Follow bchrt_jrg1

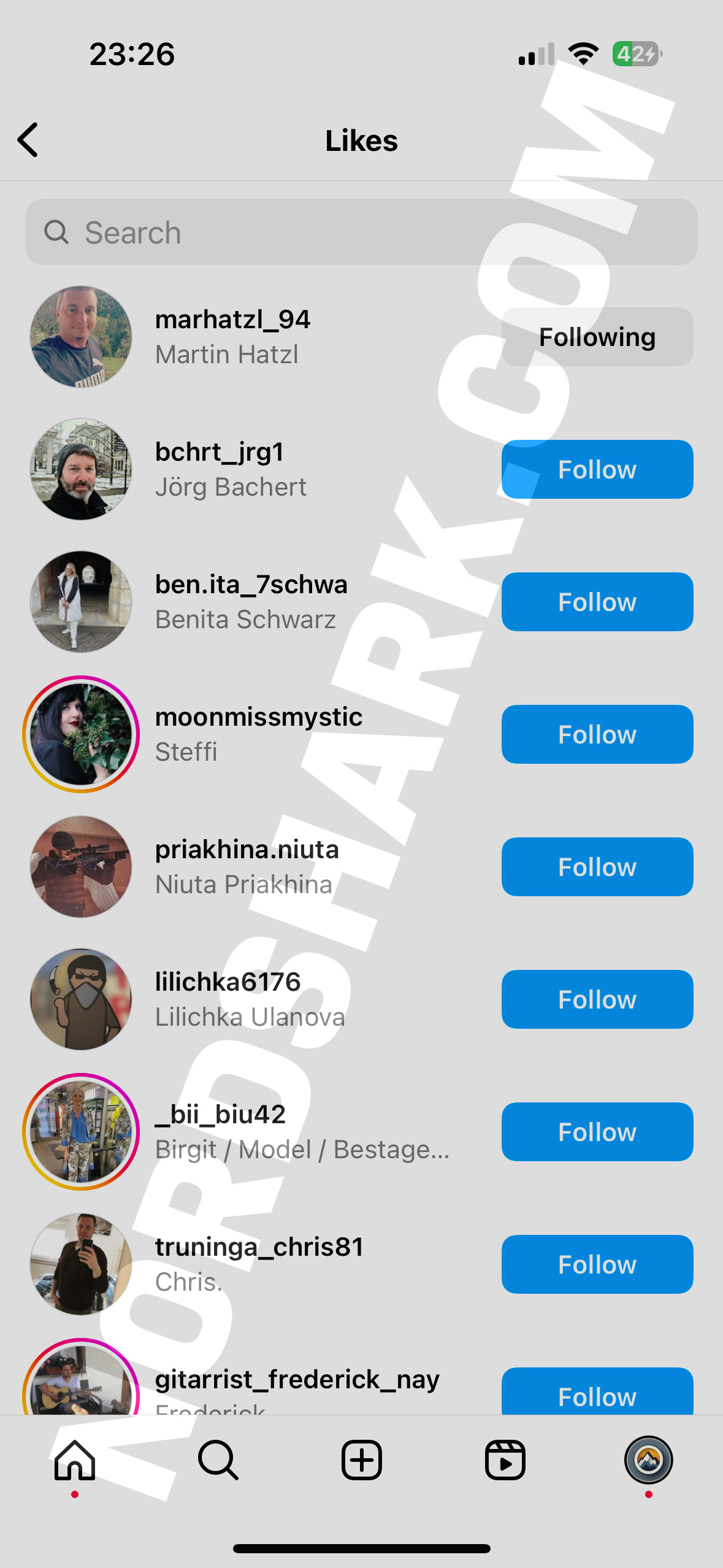[597, 469]
